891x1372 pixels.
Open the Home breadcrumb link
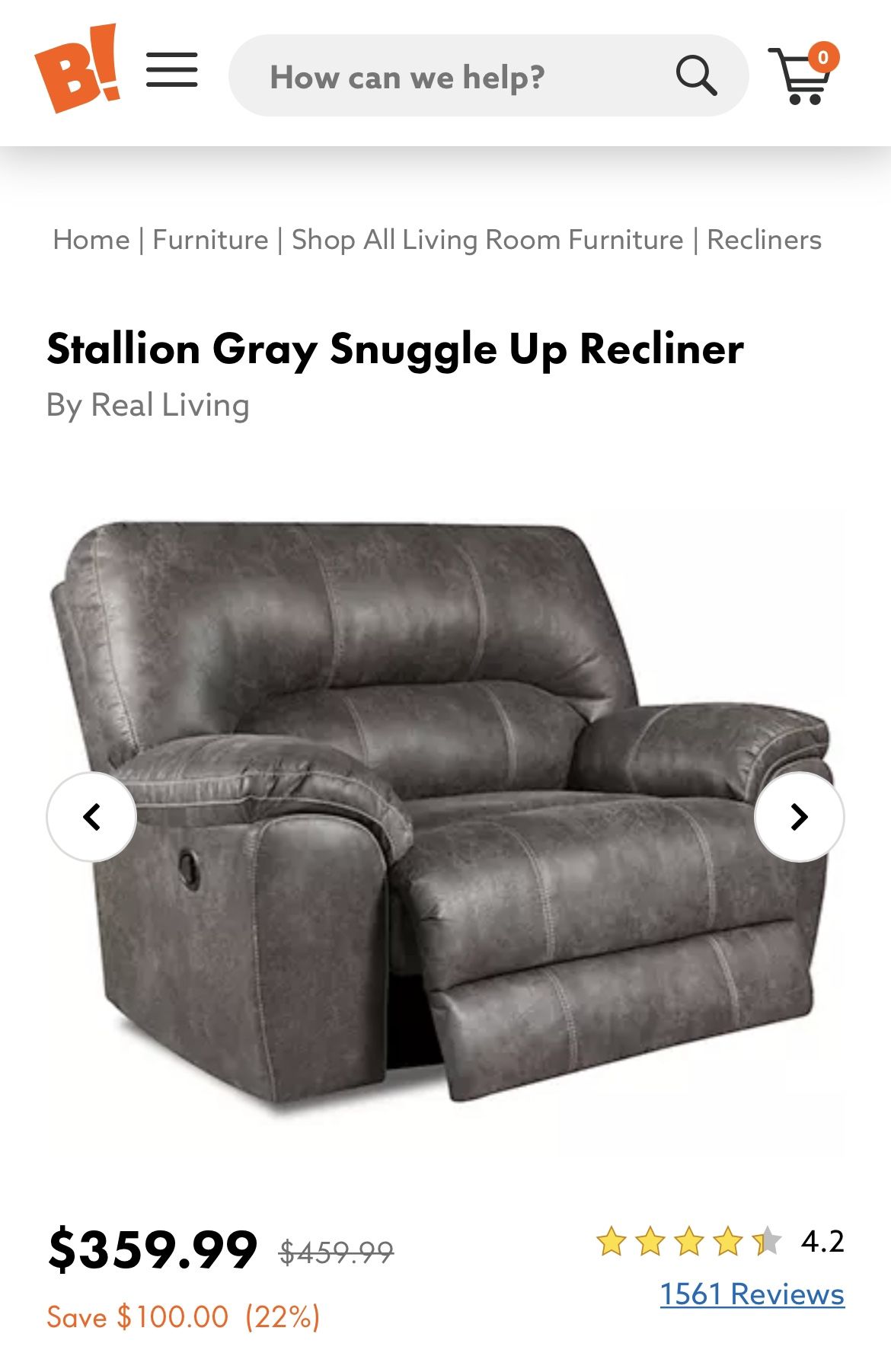(91, 240)
